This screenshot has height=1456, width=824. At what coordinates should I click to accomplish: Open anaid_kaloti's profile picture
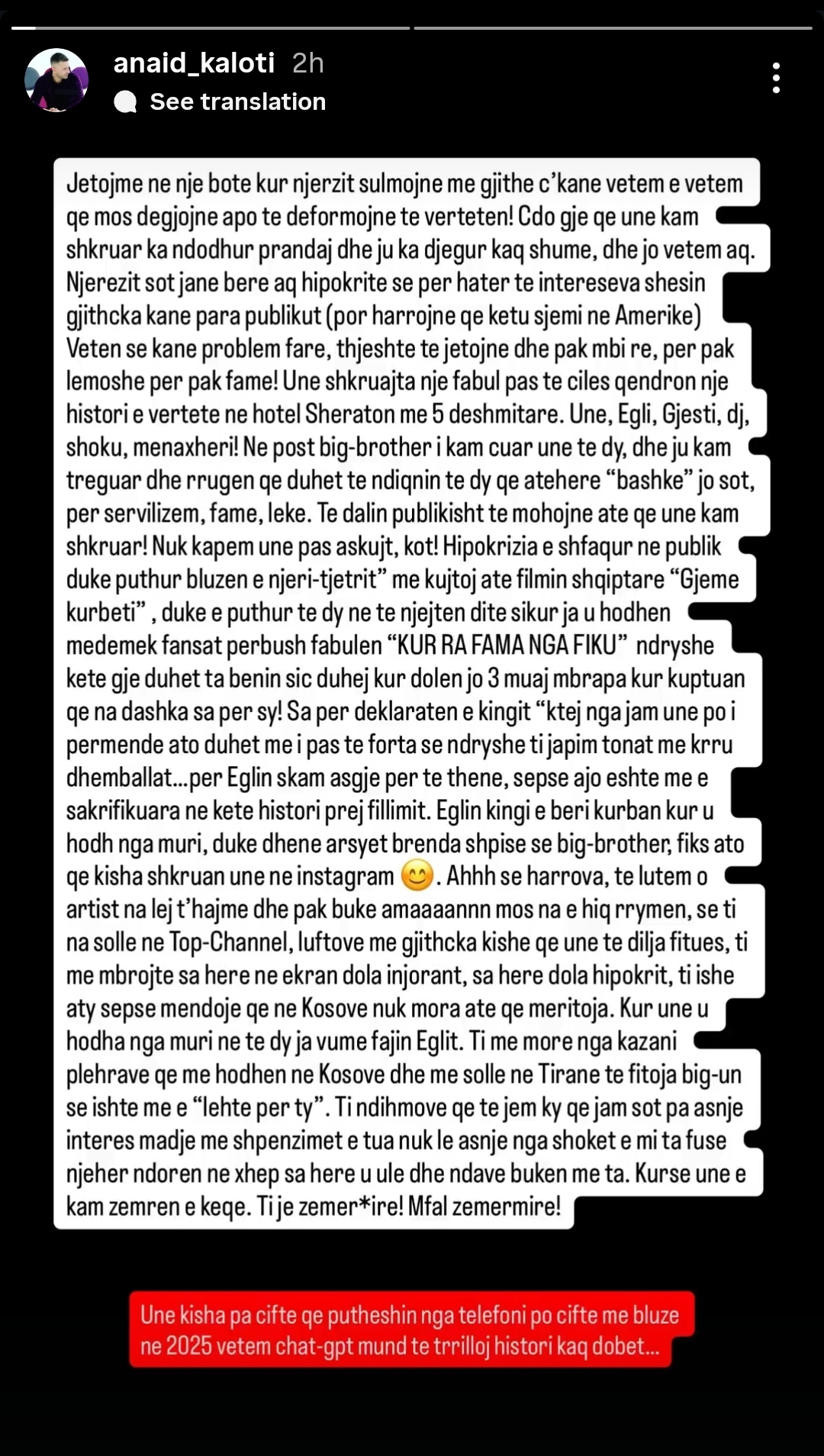point(56,80)
